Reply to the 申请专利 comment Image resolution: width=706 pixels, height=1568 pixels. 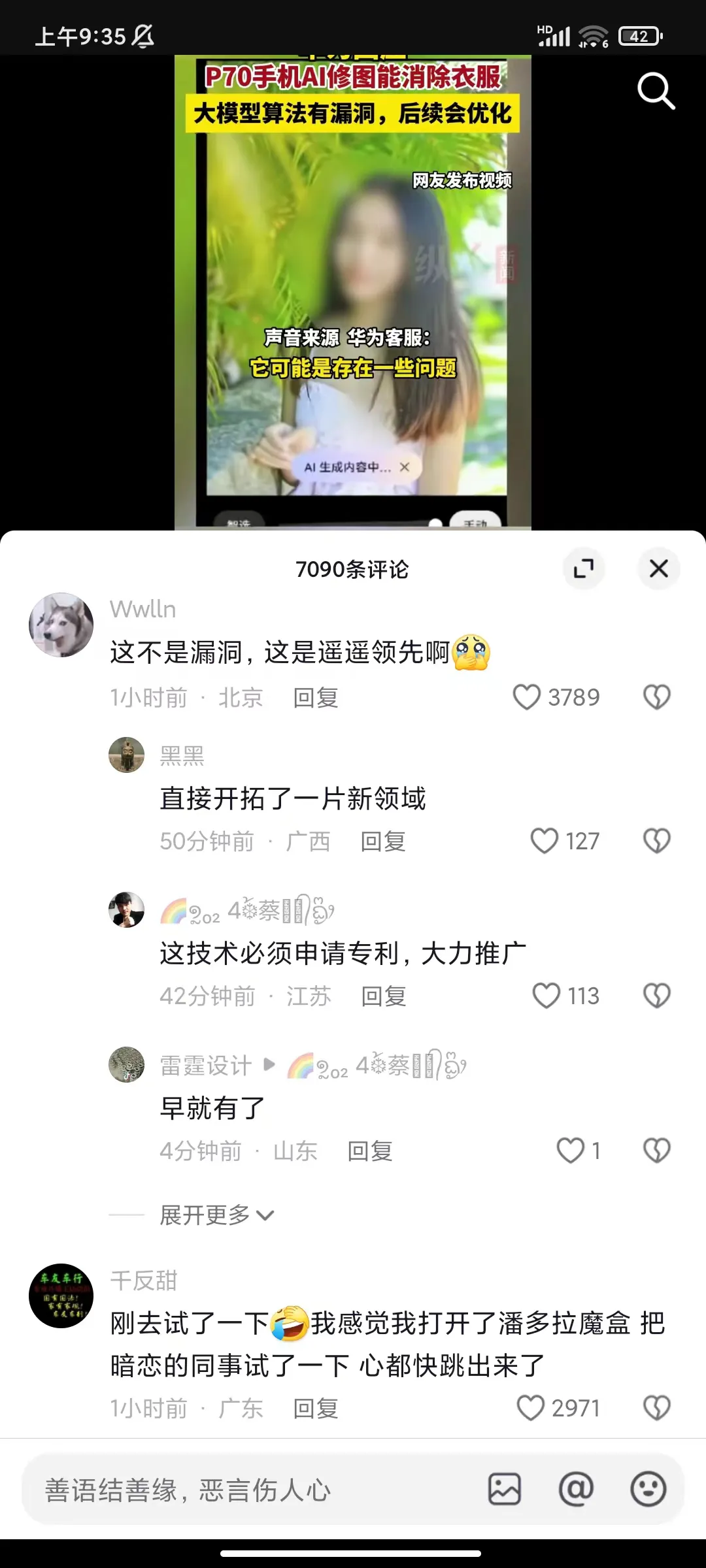point(383,996)
